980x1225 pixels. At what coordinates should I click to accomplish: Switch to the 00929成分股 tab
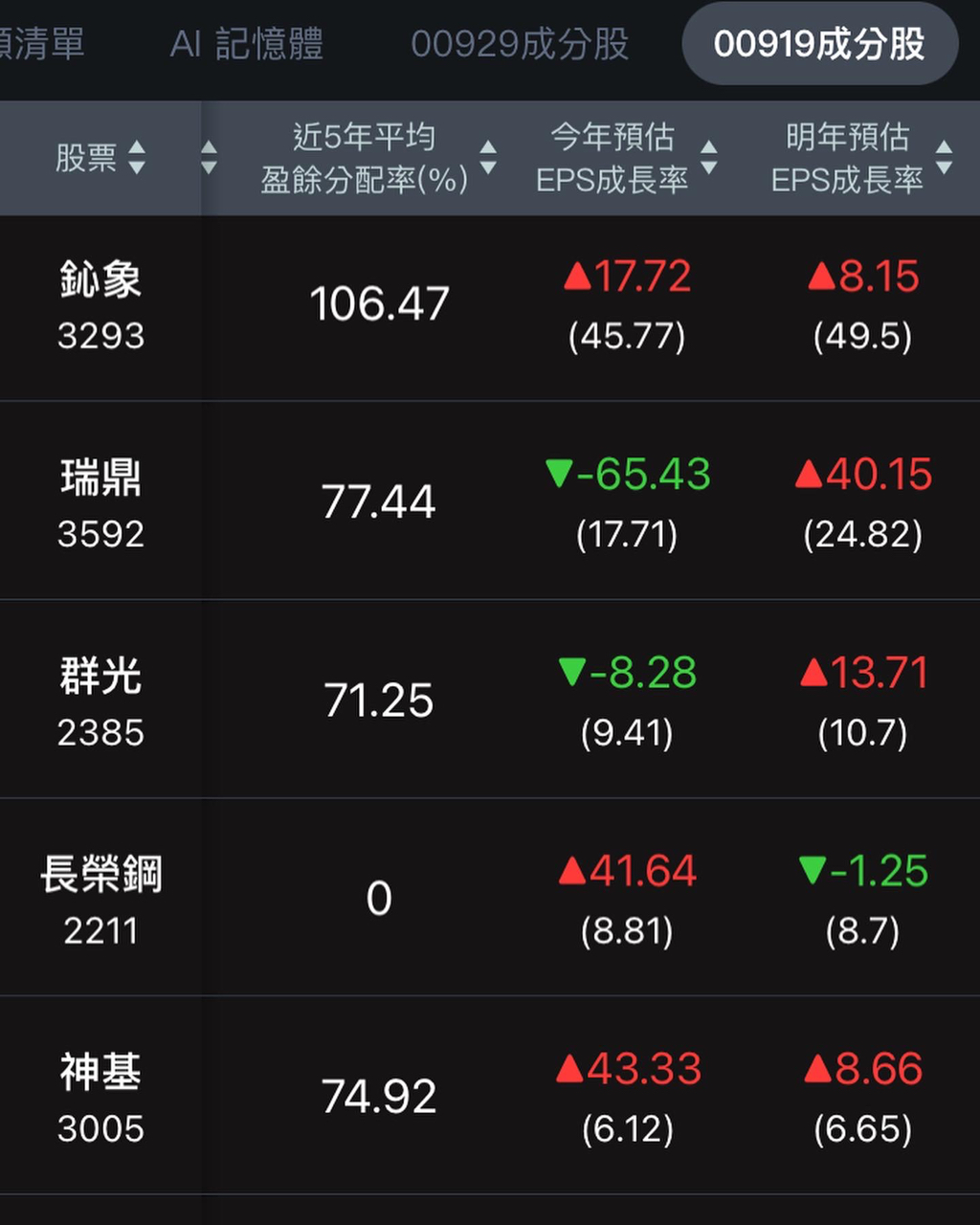(x=520, y=44)
